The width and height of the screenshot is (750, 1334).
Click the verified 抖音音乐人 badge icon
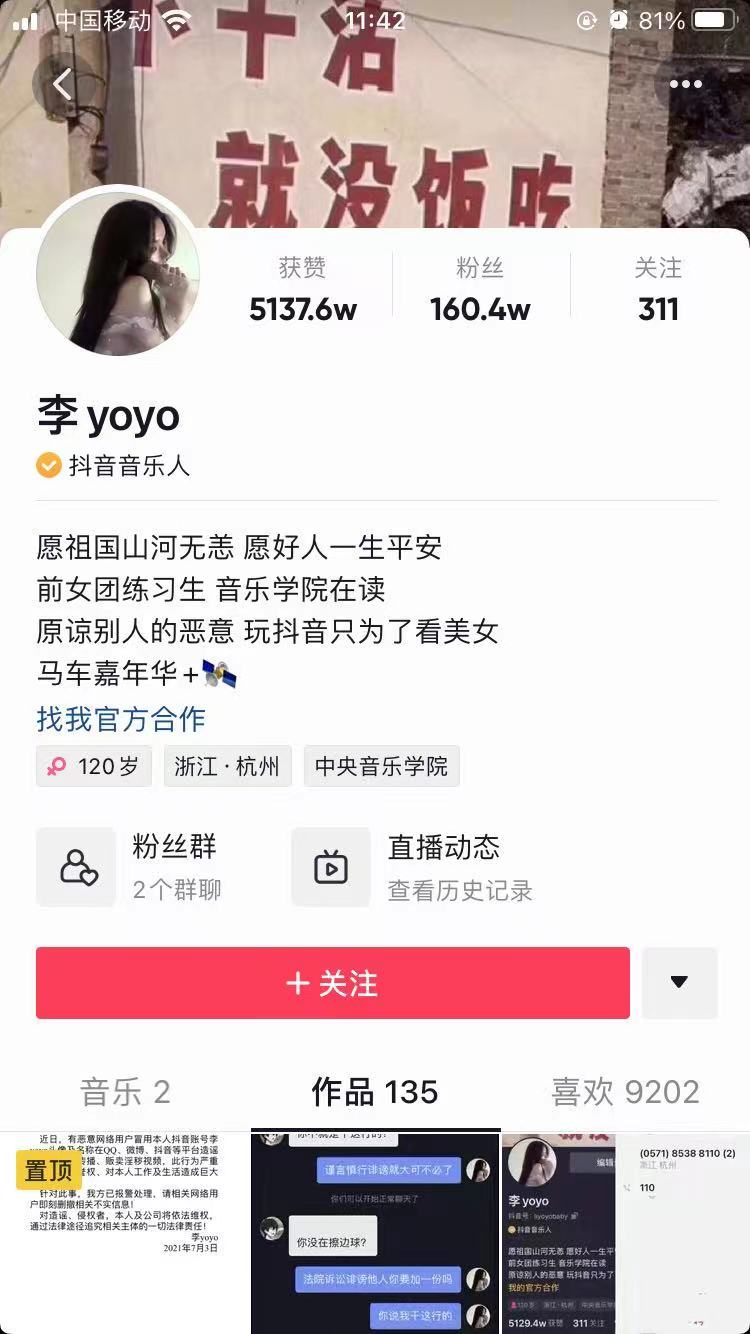47,465
